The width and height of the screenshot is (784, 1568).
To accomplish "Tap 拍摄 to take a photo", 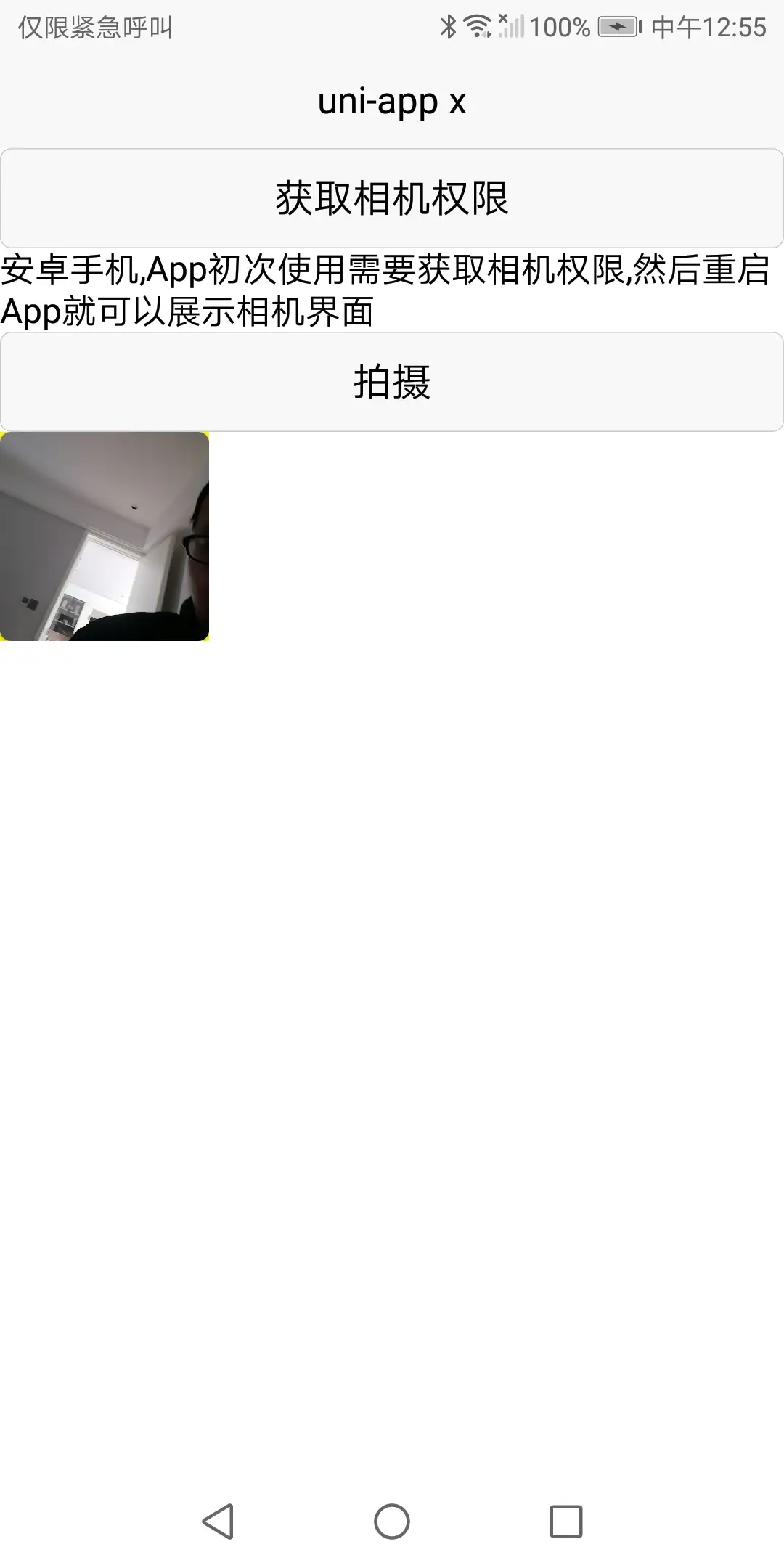I will [x=392, y=382].
